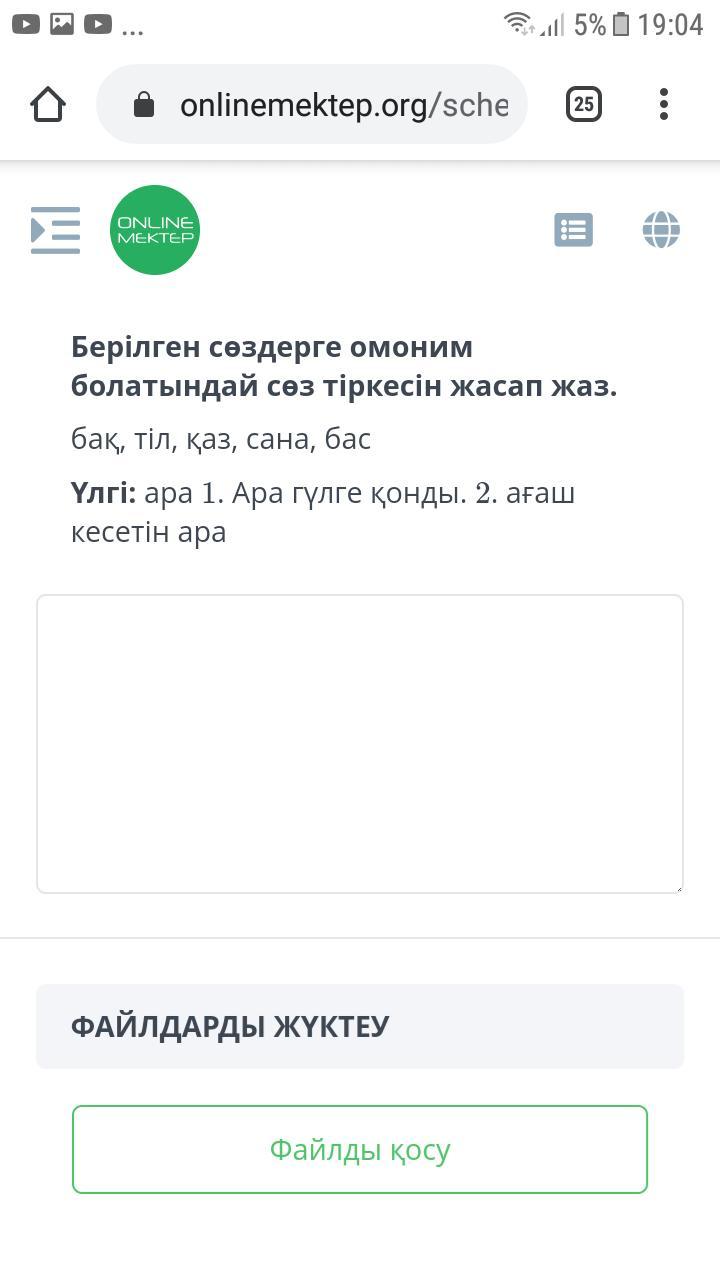Open the browser overflow menu
The image size is (720, 1280).
tap(664, 104)
